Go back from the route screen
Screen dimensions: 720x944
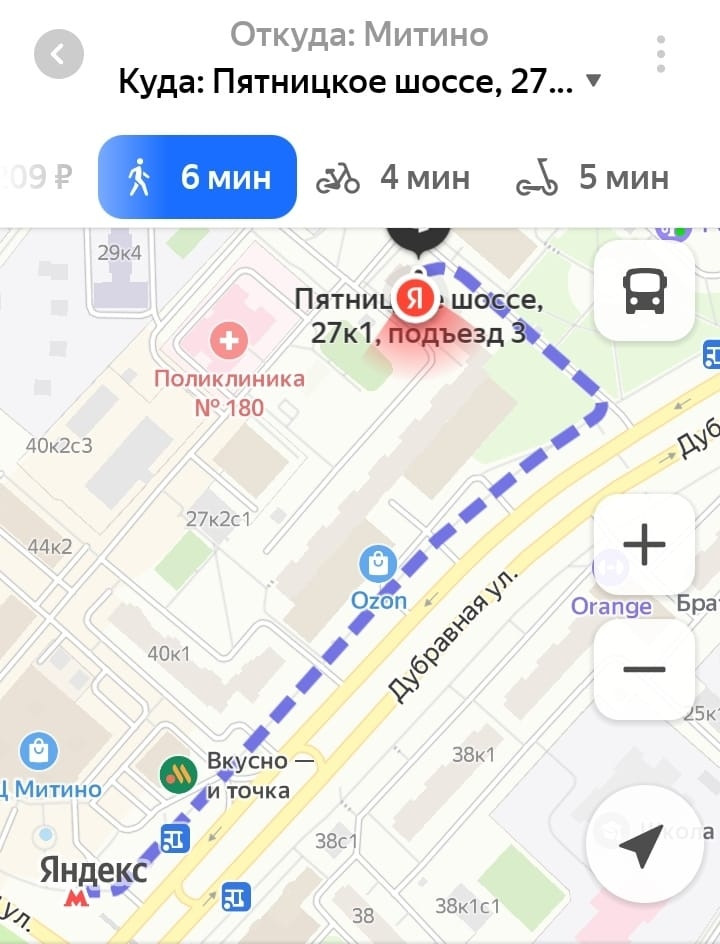click(58, 55)
